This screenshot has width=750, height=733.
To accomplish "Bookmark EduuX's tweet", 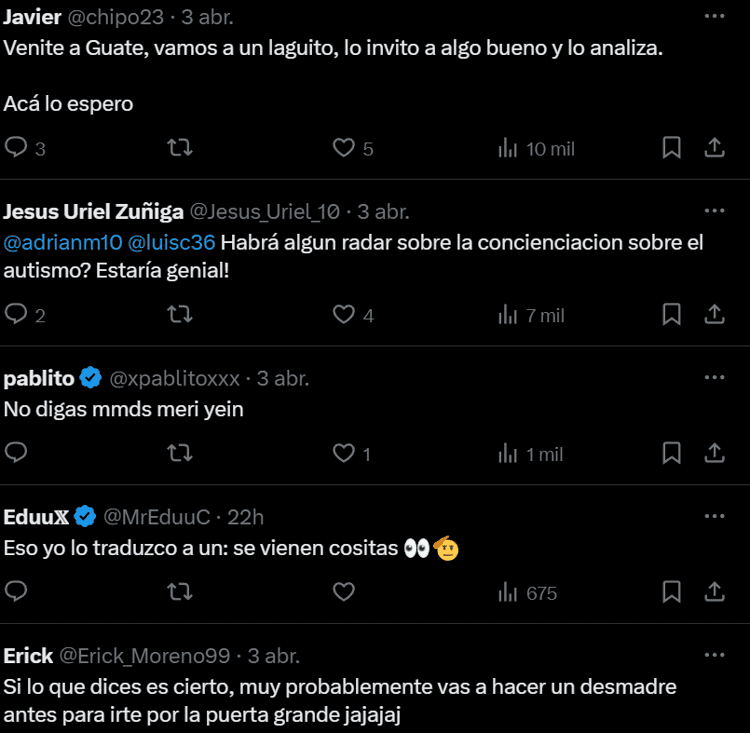I will (x=672, y=593).
